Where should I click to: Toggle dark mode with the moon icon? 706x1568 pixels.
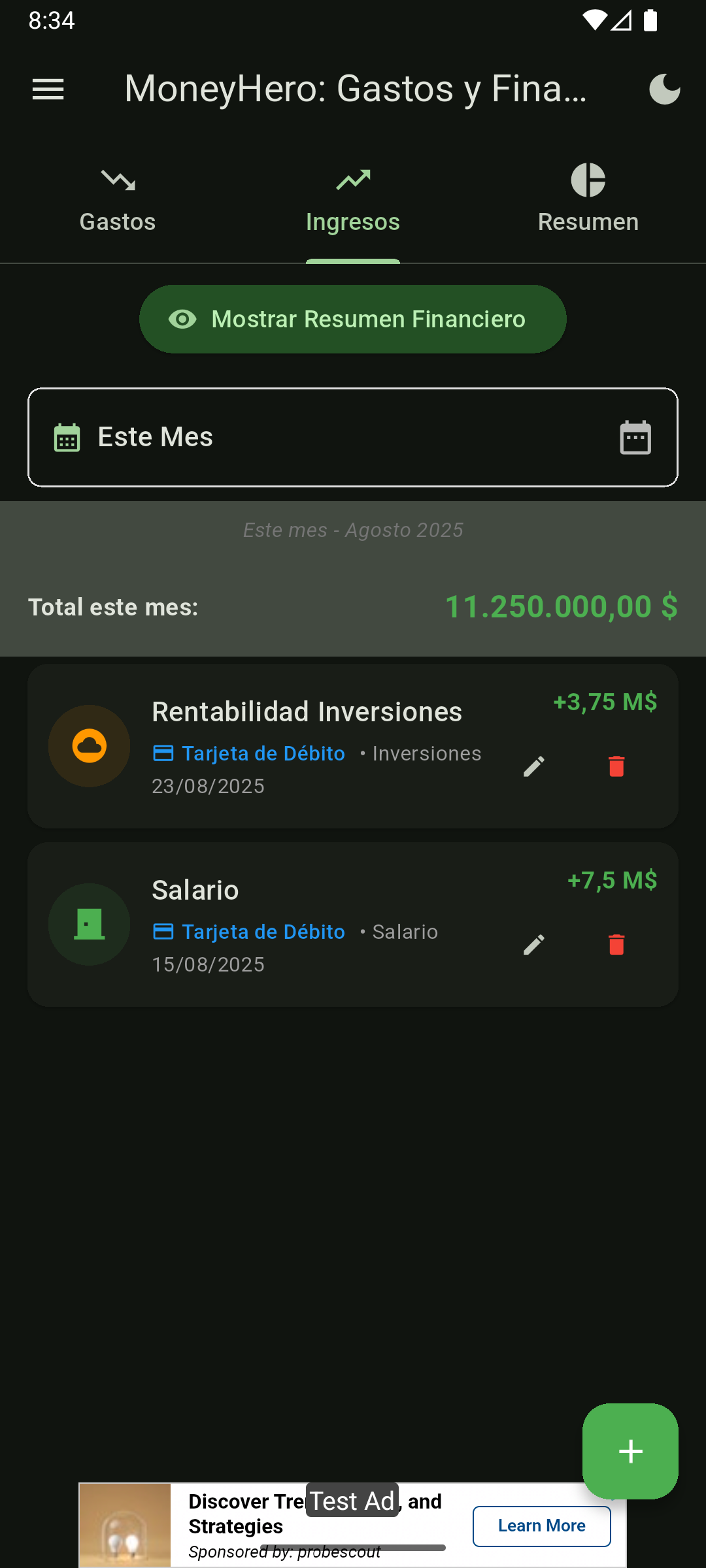pyautogui.click(x=664, y=90)
